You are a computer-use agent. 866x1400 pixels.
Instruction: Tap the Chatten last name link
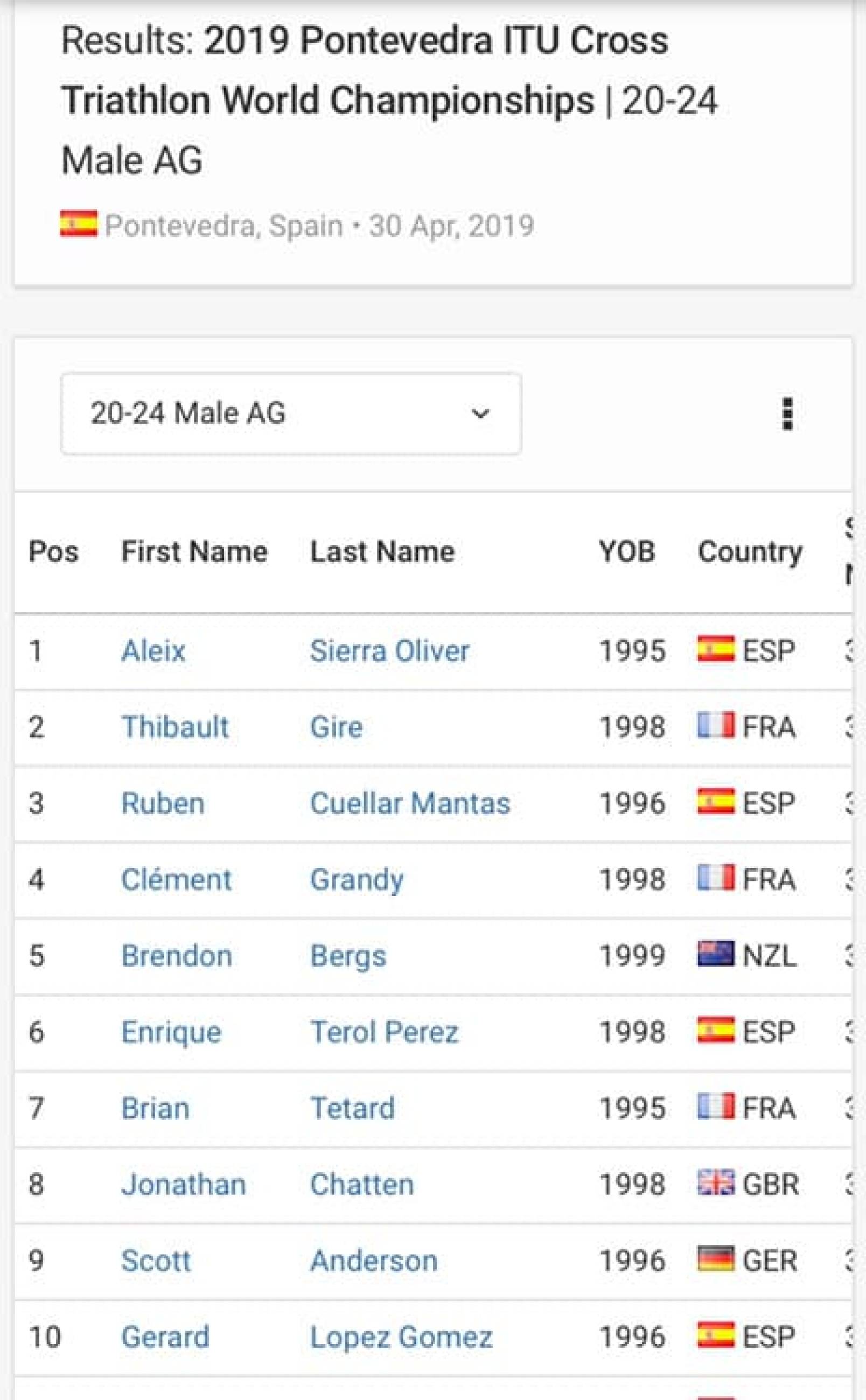[362, 1184]
